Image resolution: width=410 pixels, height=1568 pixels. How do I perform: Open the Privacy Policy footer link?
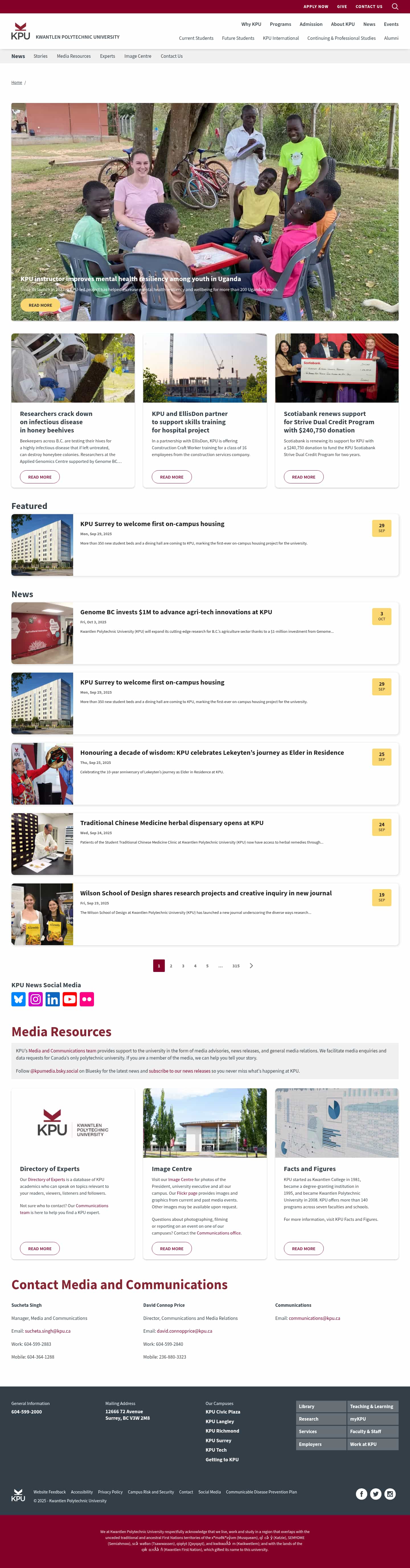110,1492
